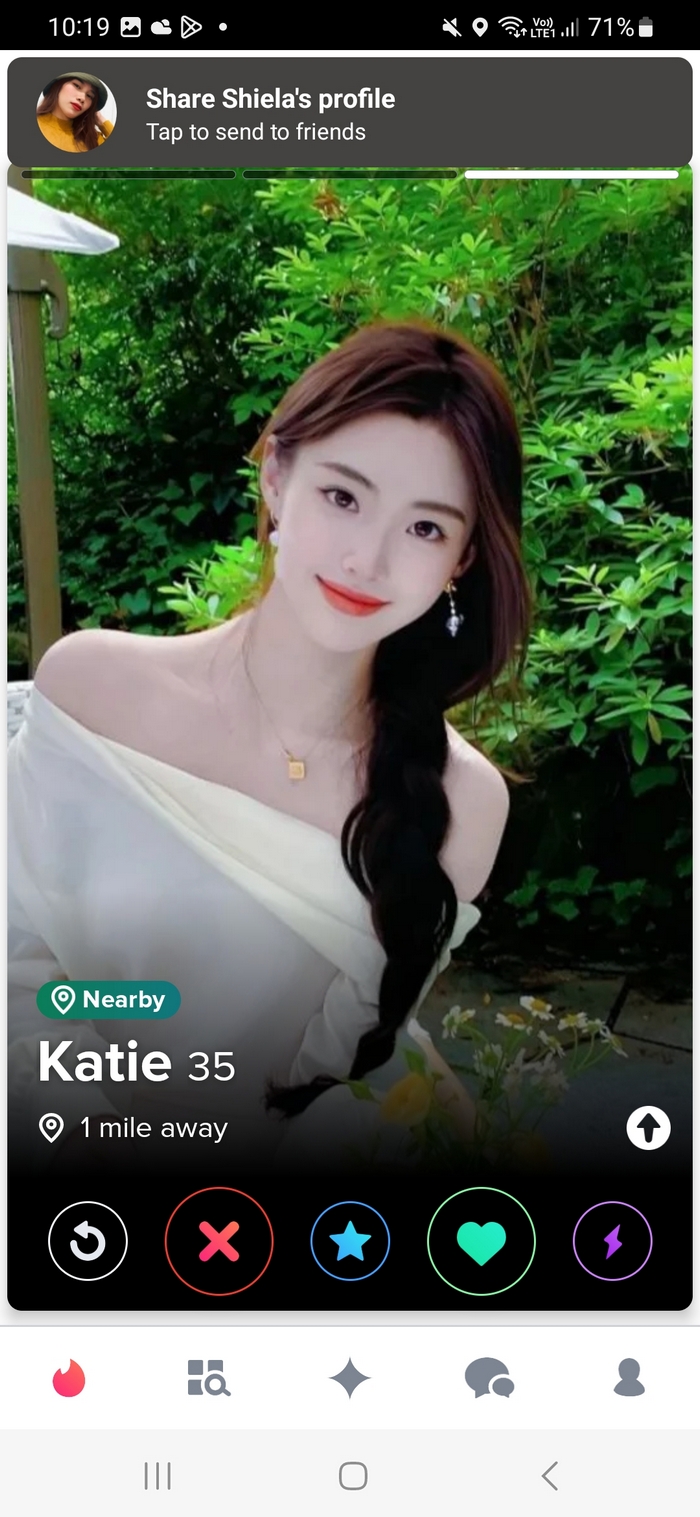Like Katie with the green heart
This screenshot has width=700, height=1517.
coord(481,1242)
